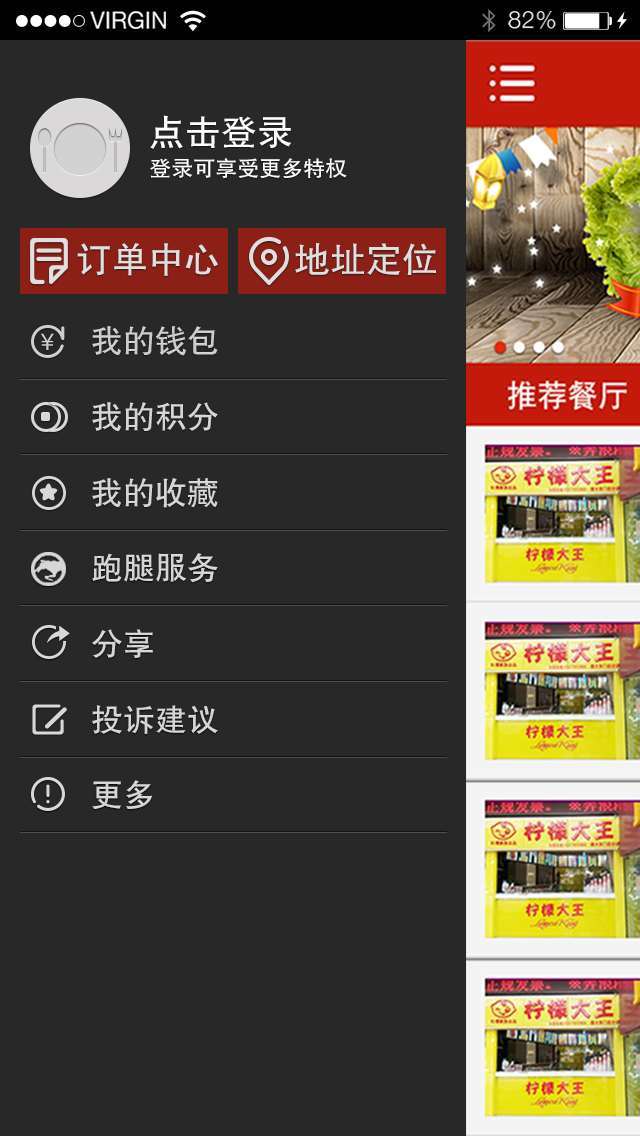Viewport: 640px width, 1136px height.
Task: Open the 更多 more row
Action: click(233, 795)
